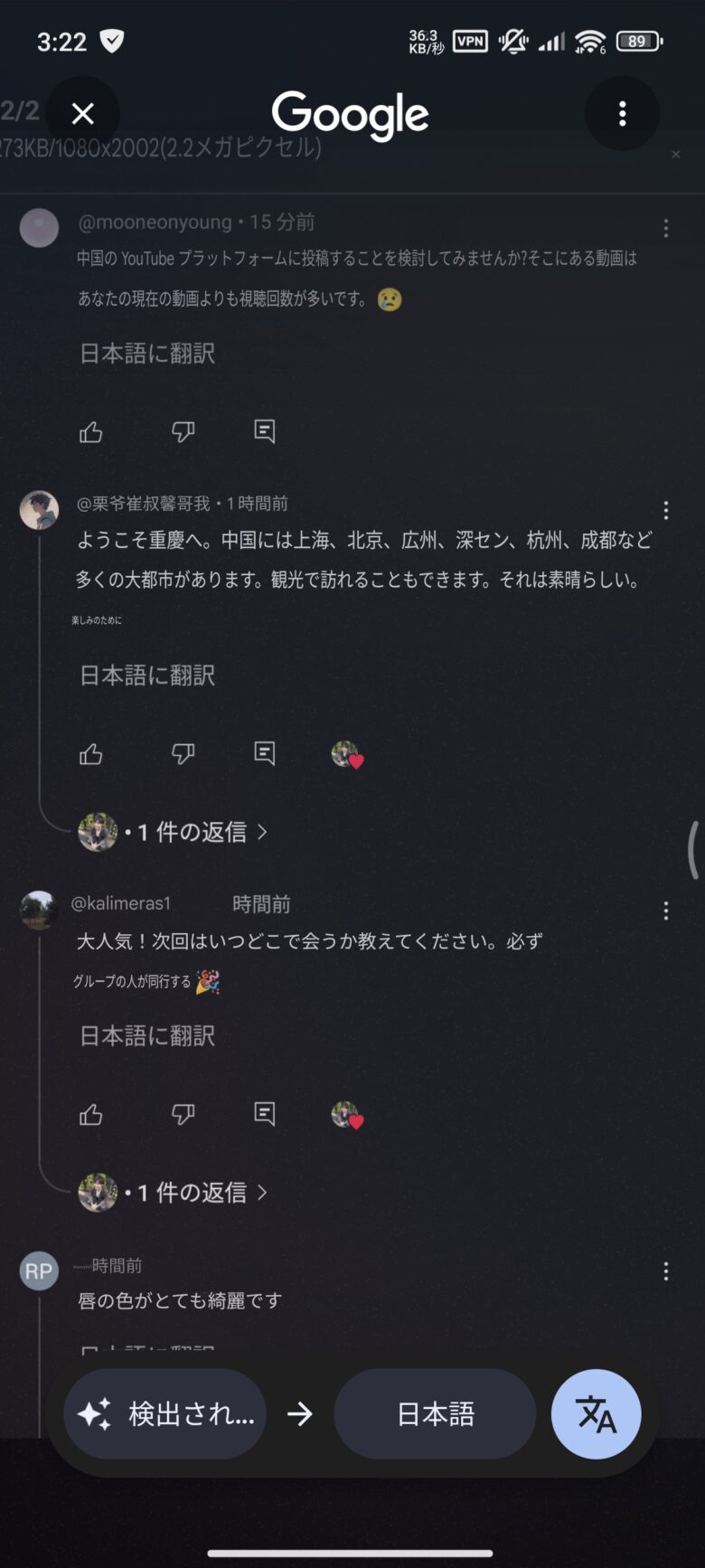
Task: Tap the blue translate icon button
Action: coord(596,1413)
